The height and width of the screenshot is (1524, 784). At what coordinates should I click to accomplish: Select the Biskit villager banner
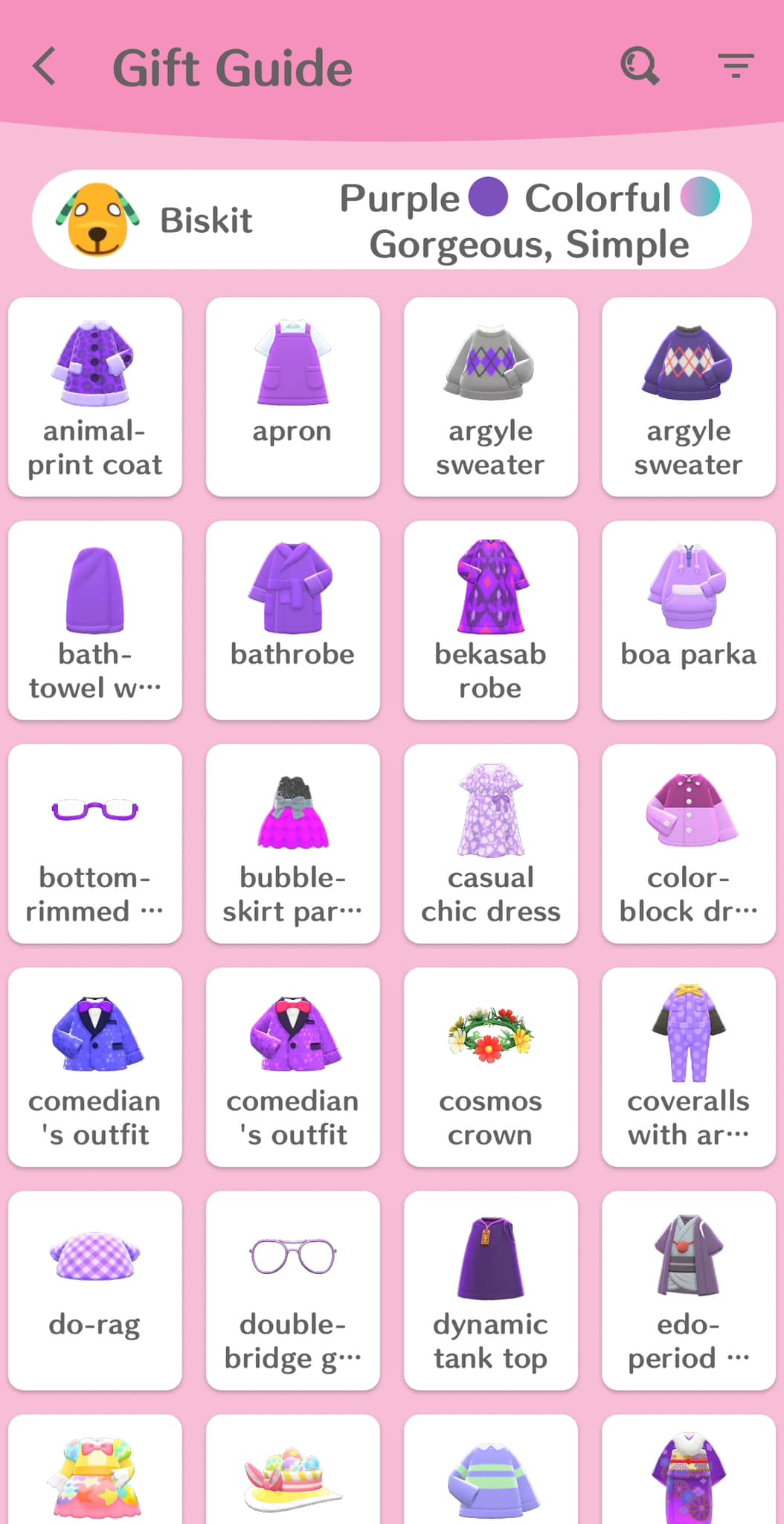(x=392, y=220)
